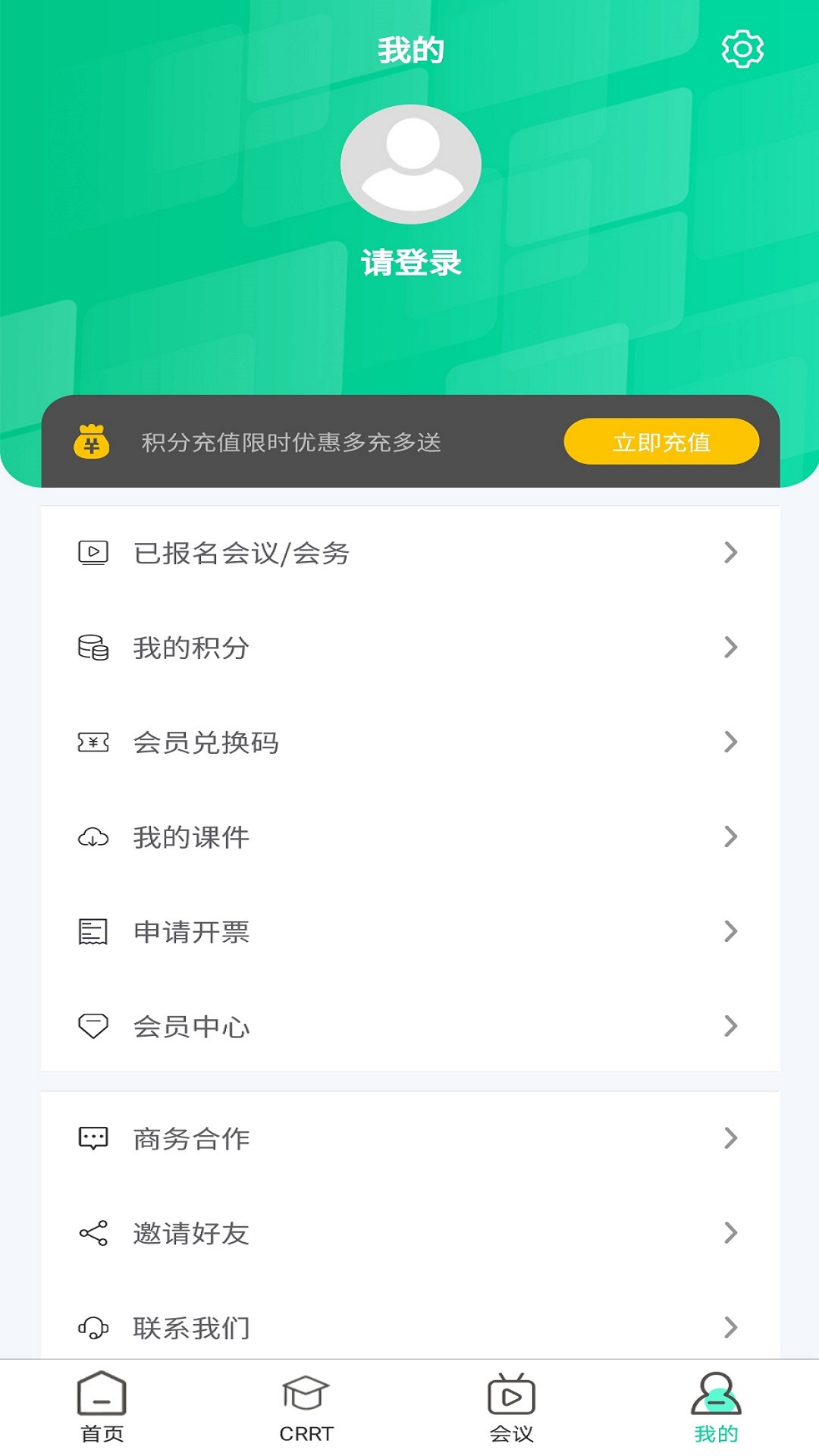Open 会员兑换码
This screenshot has width=819, height=1456.
[409, 742]
